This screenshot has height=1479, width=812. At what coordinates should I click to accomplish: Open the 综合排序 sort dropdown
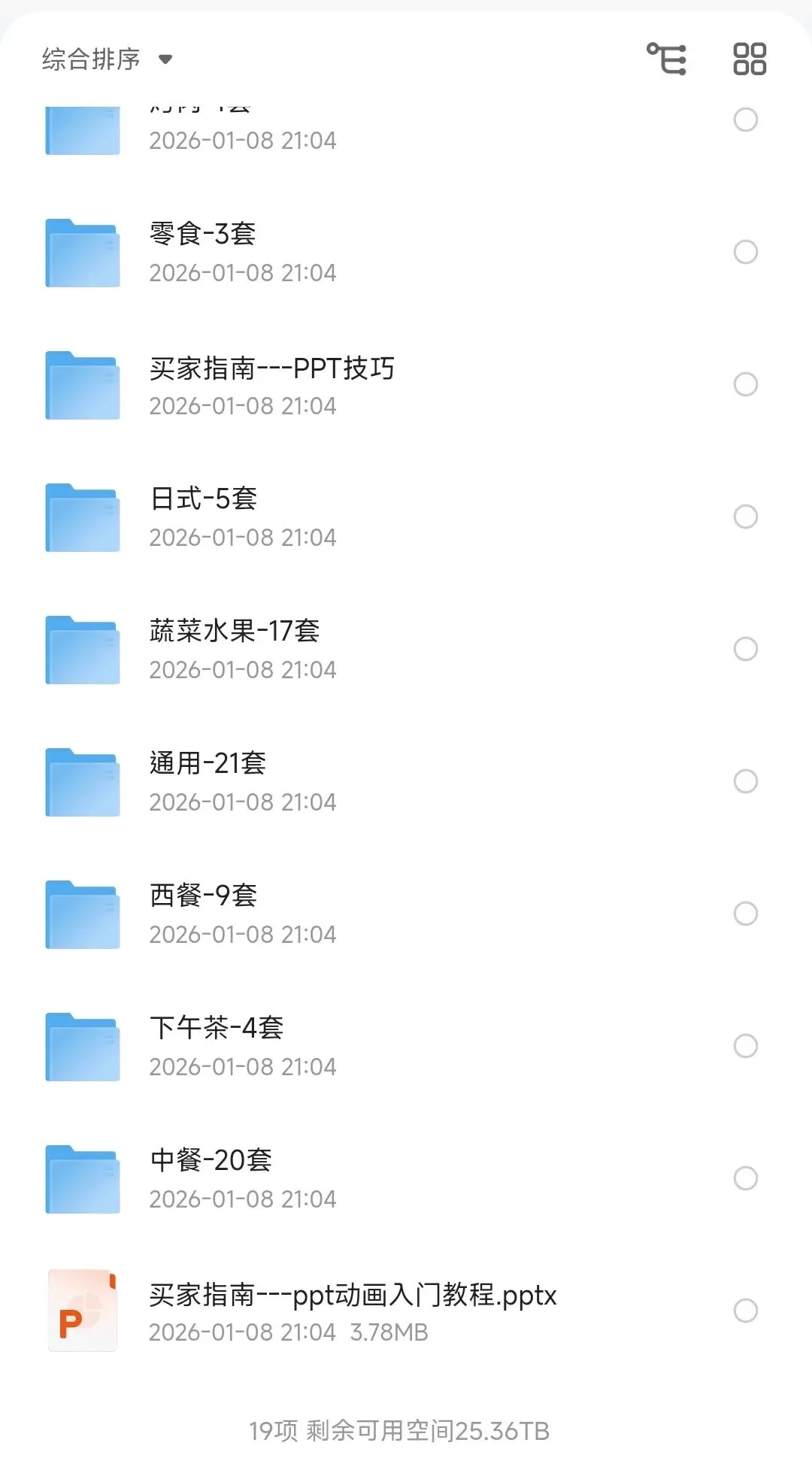point(107,59)
